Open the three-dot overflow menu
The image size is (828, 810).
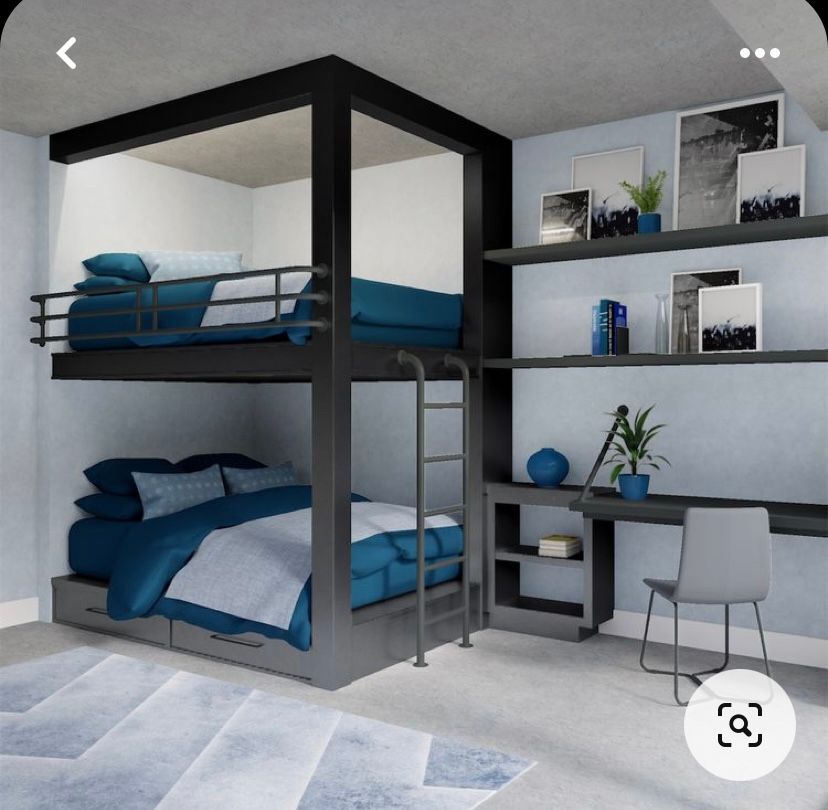pyautogui.click(x=759, y=53)
